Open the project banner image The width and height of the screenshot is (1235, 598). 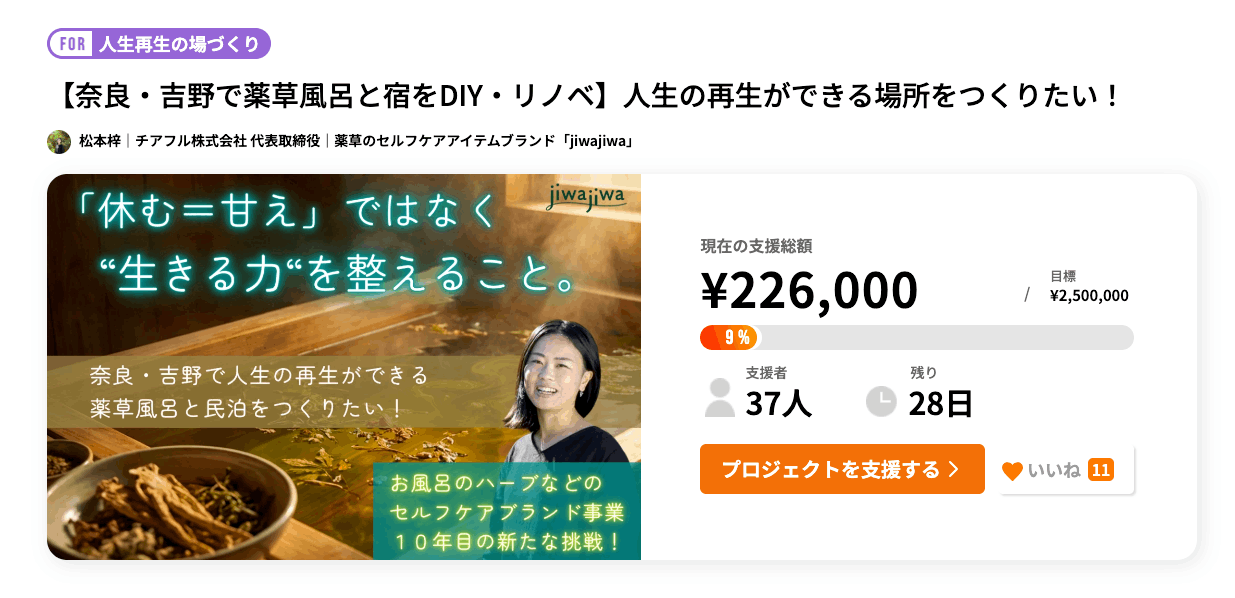[343, 366]
